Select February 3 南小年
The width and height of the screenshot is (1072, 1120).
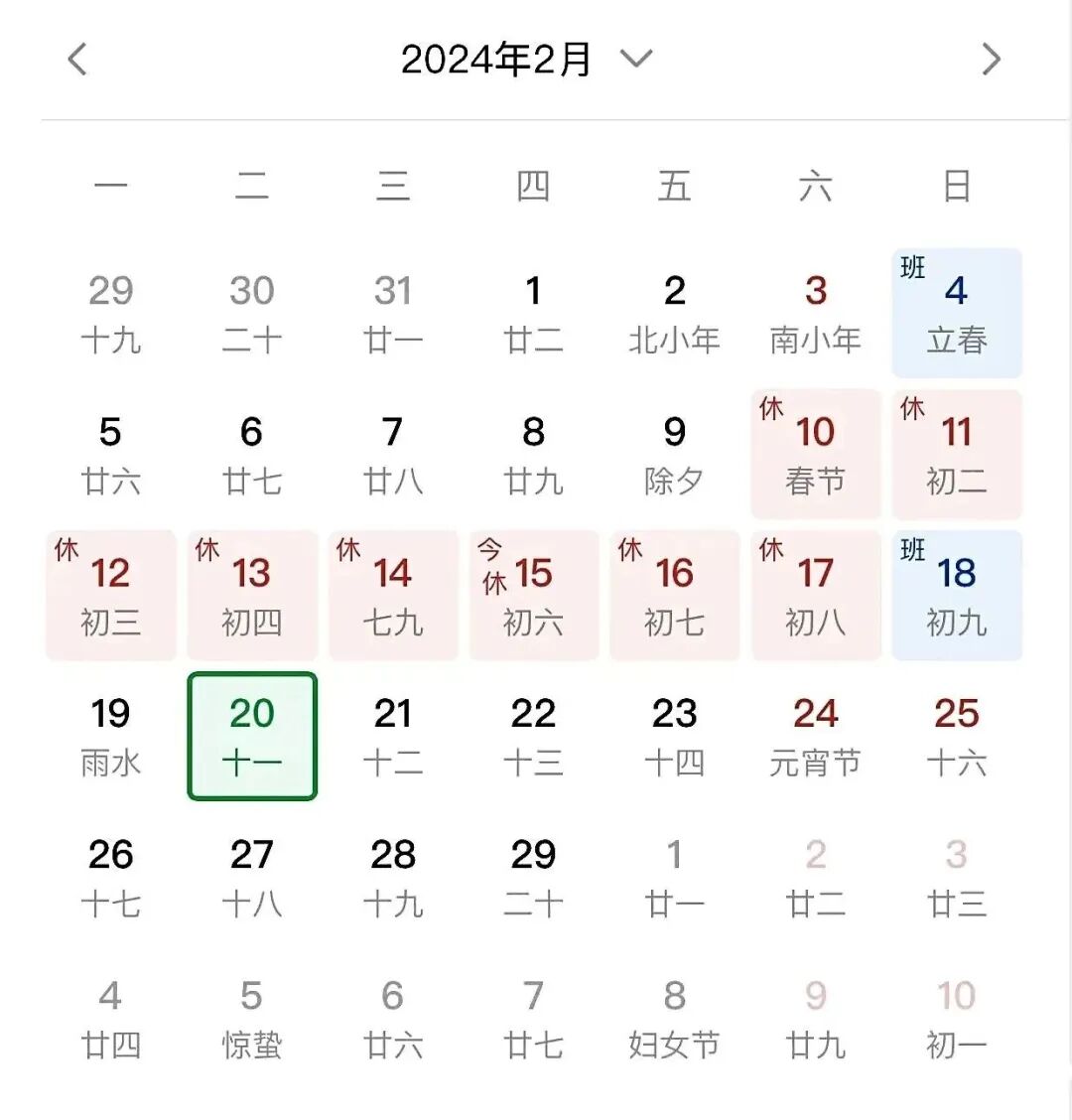click(816, 313)
